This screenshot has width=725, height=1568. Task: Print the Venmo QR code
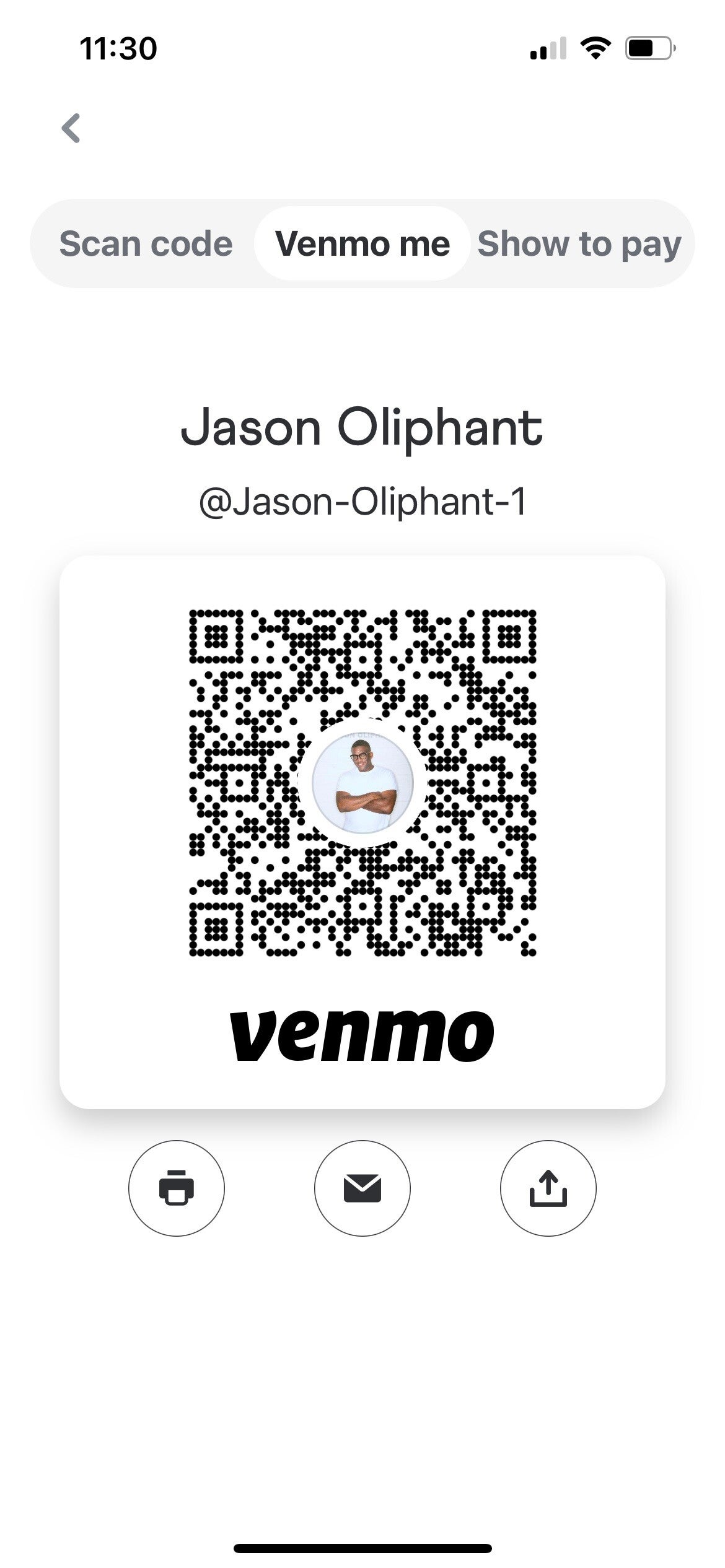pyautogui.click(x=177, y=1188)
